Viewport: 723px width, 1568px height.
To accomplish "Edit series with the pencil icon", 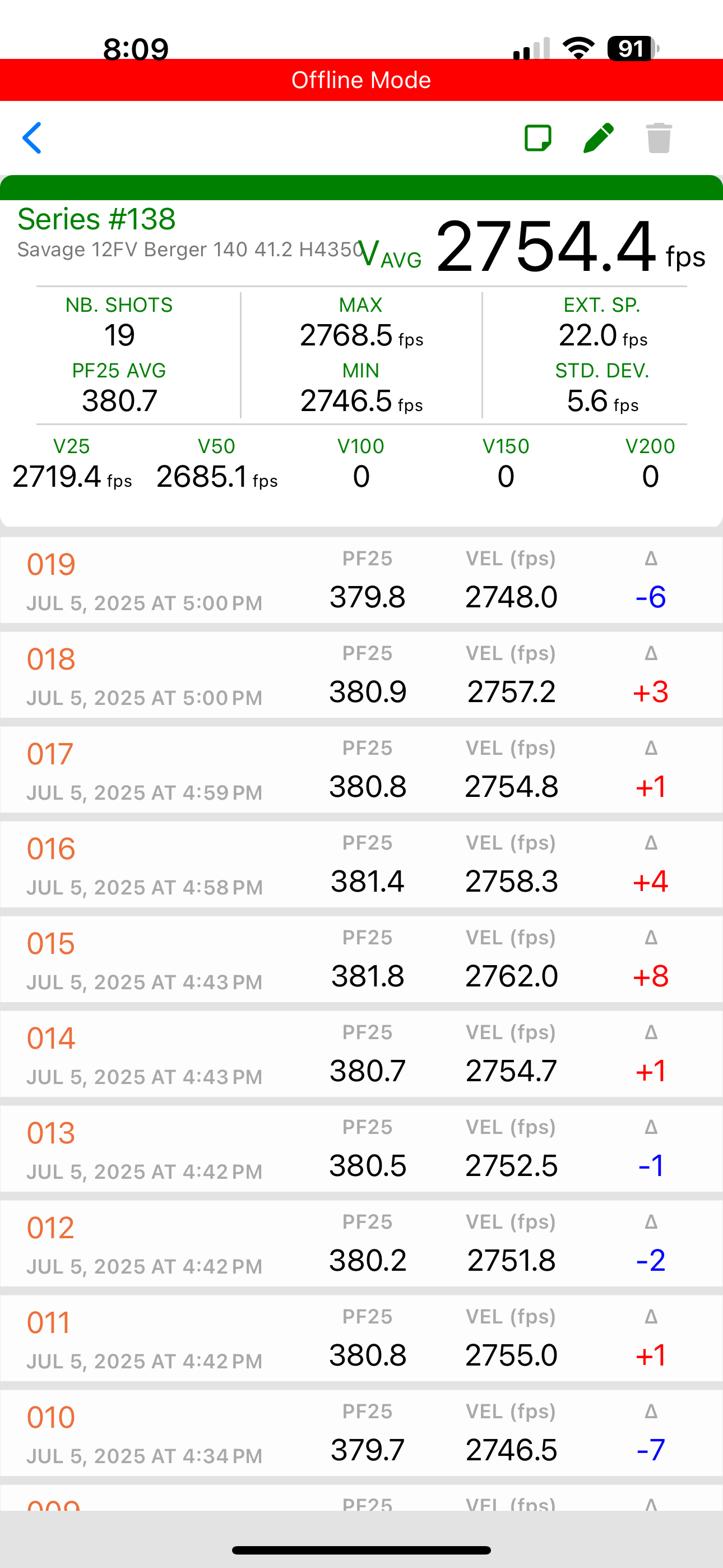I will point(598,137).
